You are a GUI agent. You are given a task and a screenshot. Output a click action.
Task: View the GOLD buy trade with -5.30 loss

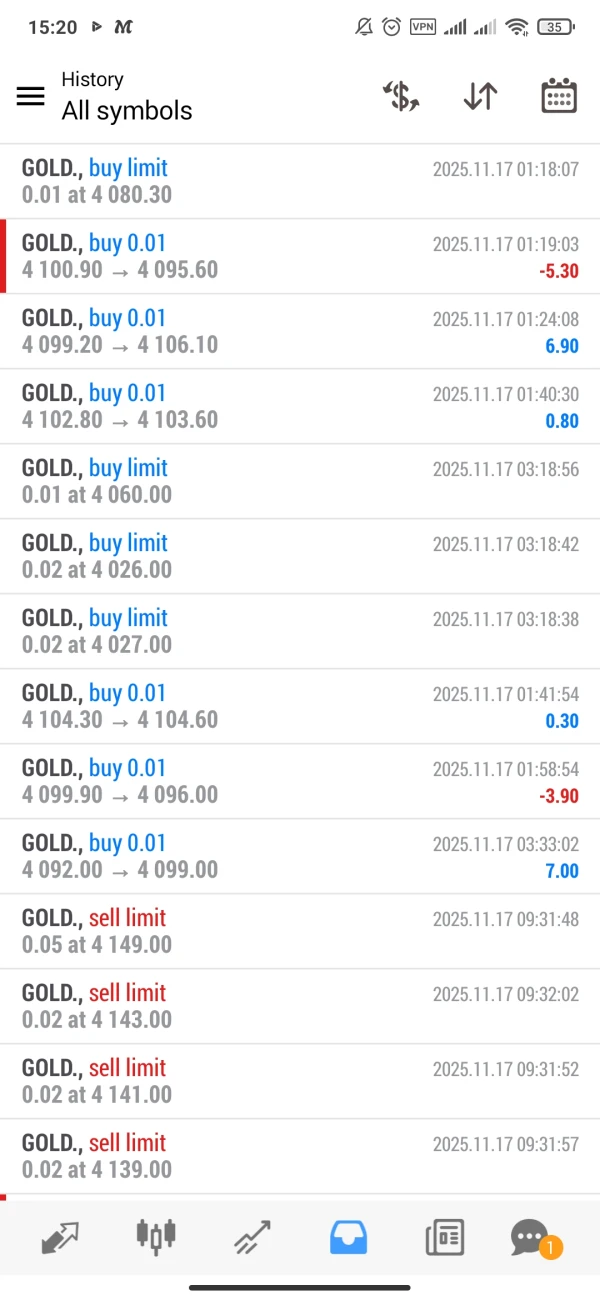point(300,256)
